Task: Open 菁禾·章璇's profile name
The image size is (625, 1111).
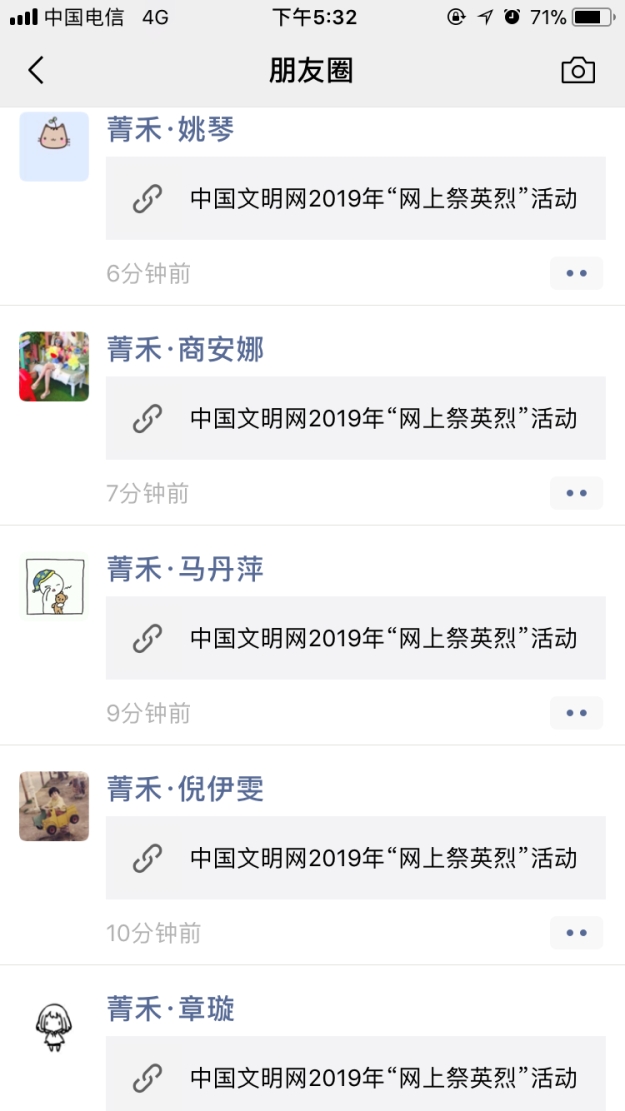Action: (170, 1009)
